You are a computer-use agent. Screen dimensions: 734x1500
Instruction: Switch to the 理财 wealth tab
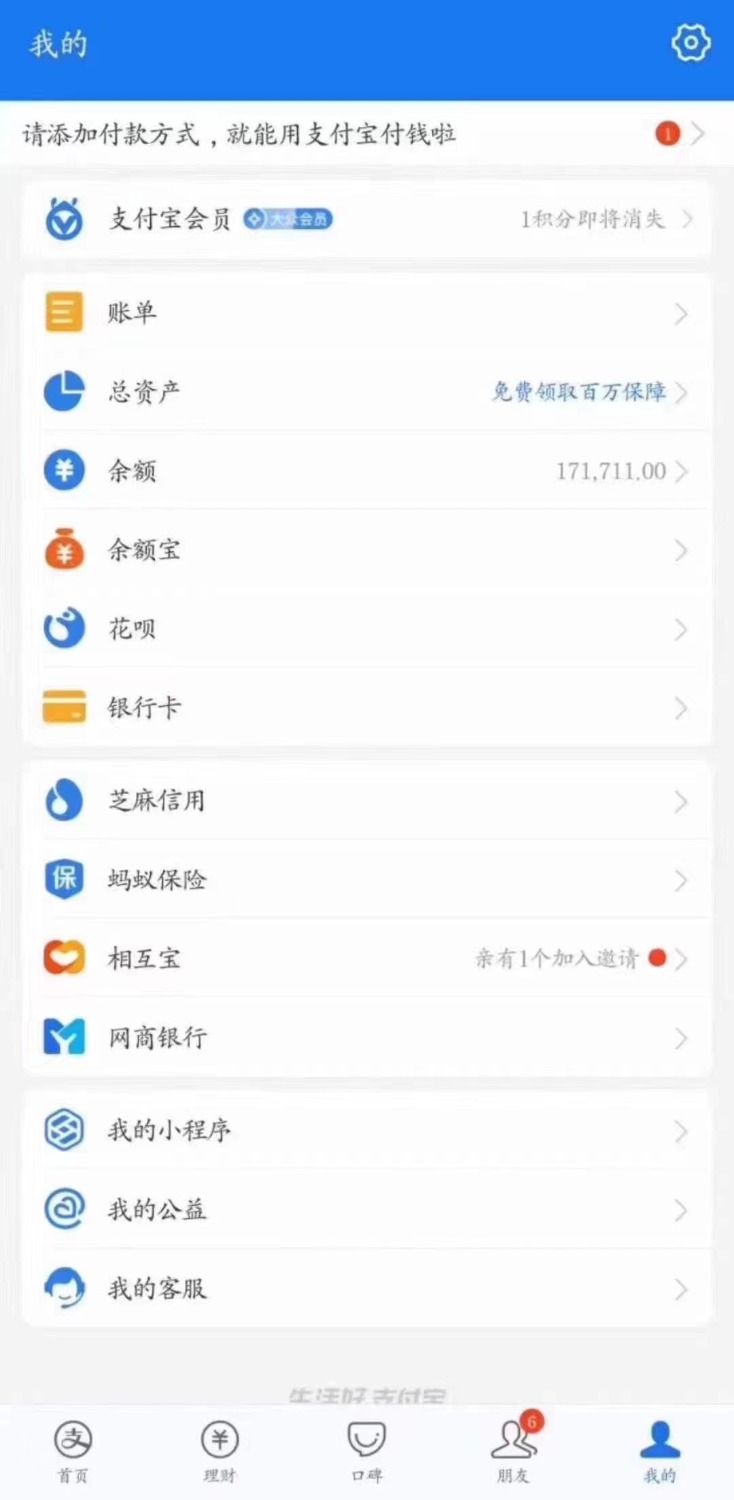[x=220, y=1452]
